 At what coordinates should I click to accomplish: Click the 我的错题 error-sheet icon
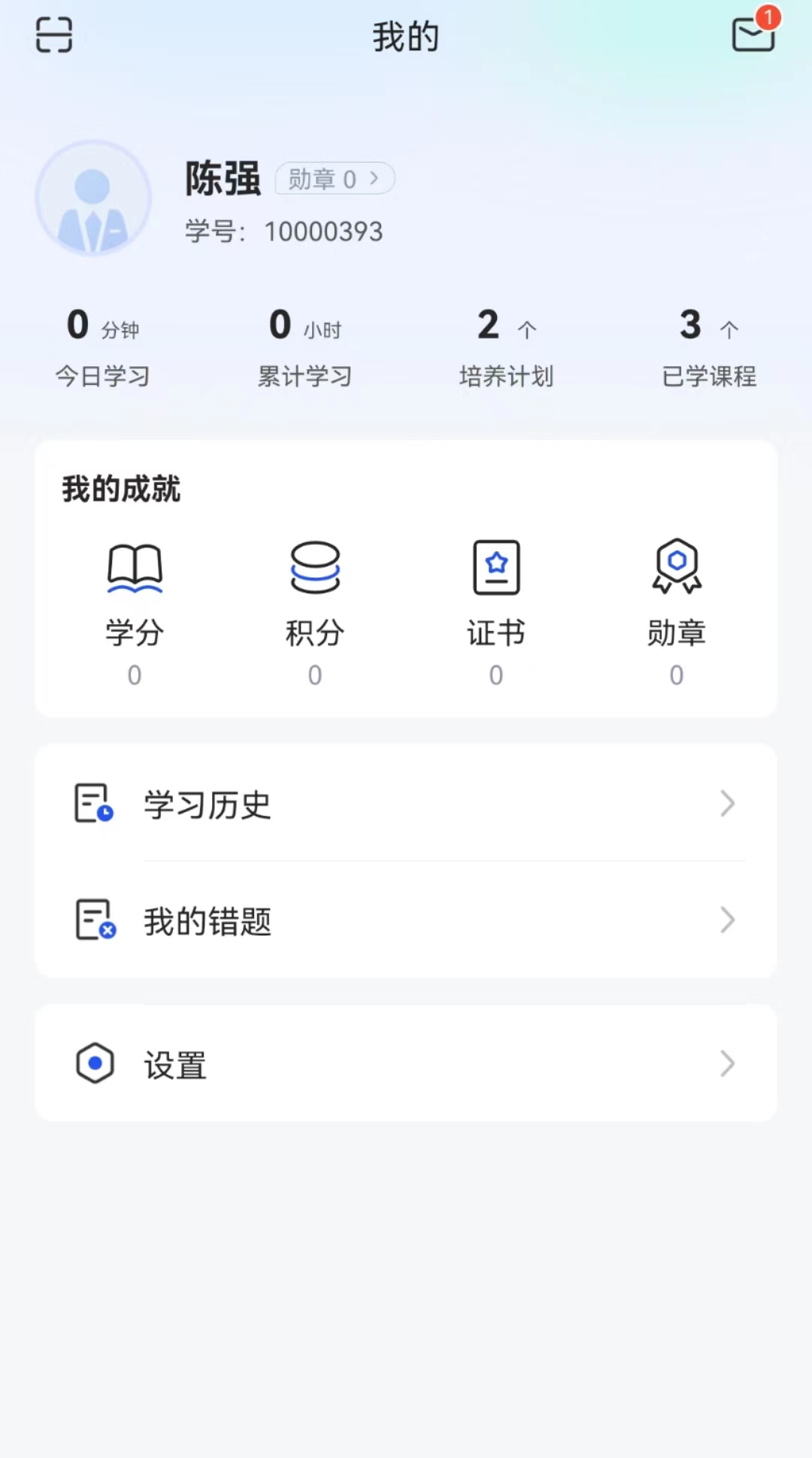coord(93,920)
